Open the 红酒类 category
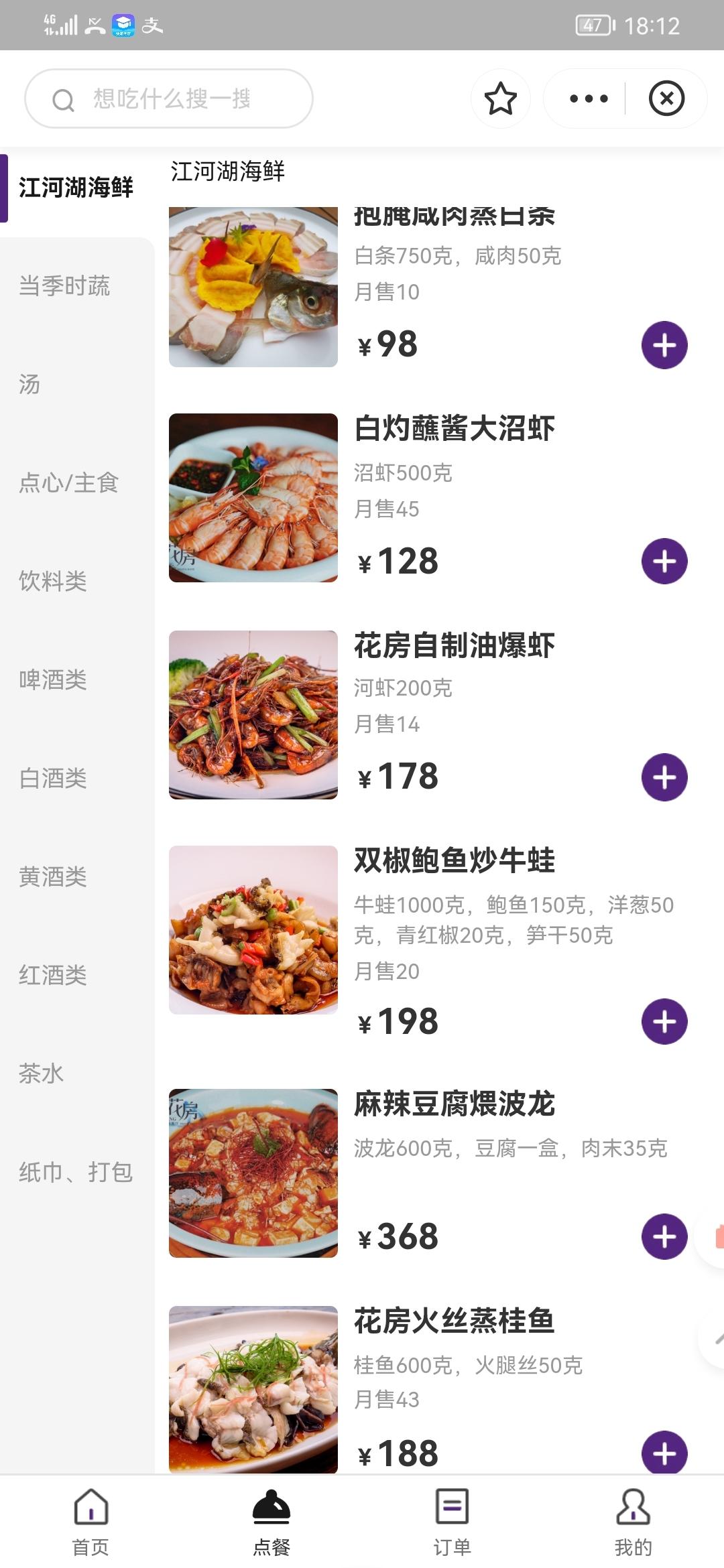 point(53,975)
